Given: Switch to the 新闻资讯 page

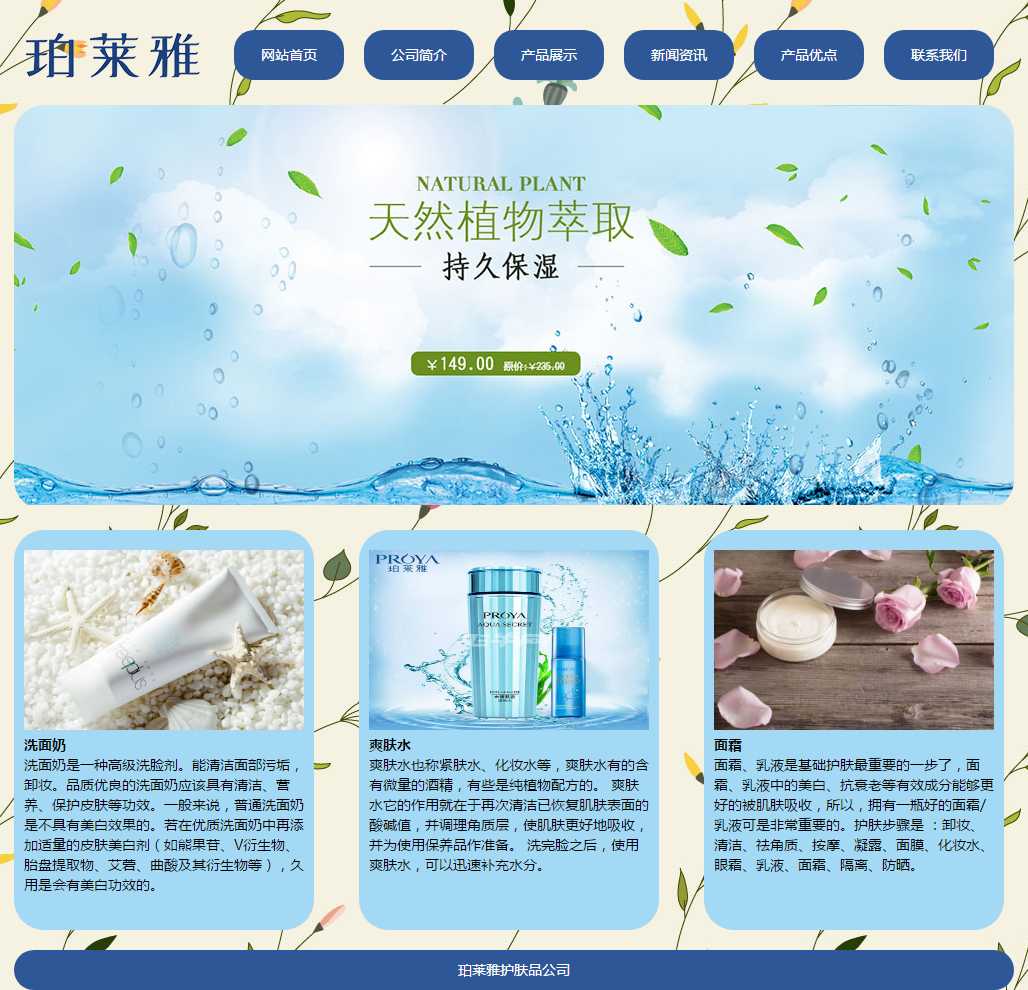Looking at the screenshot, I should [x=679, y=55].
